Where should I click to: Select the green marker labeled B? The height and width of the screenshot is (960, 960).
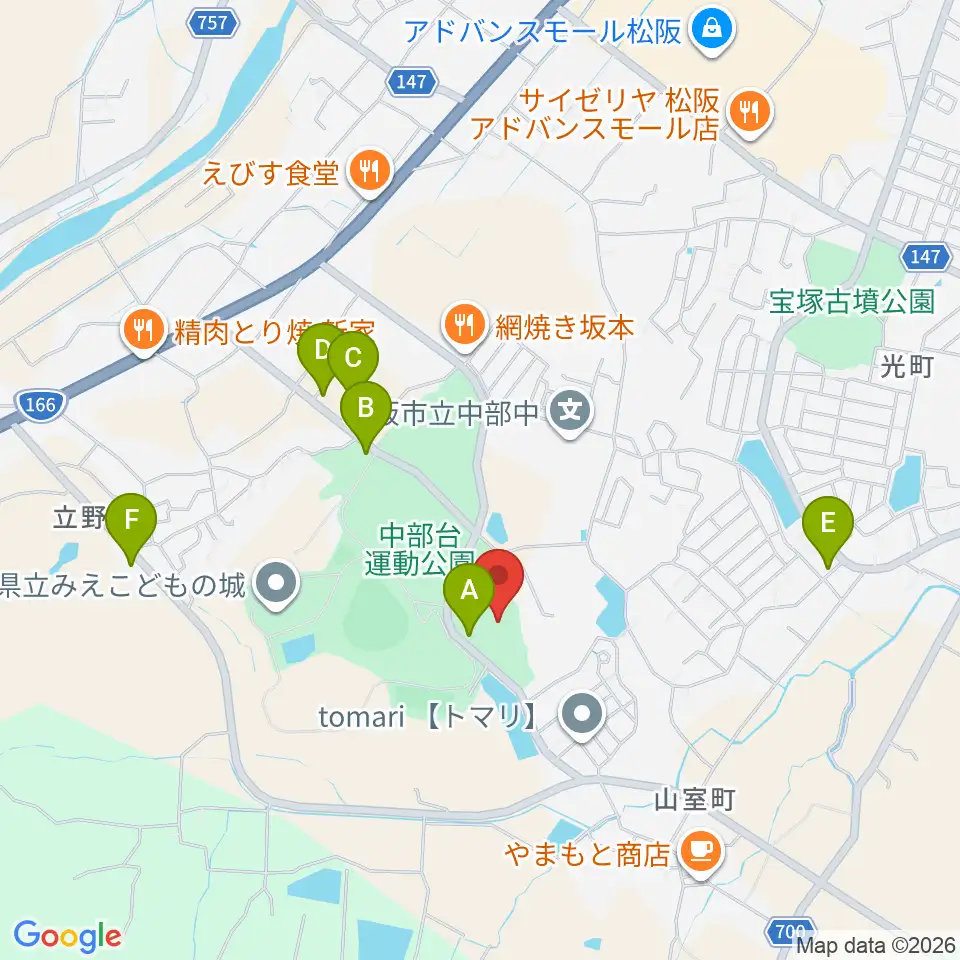tap(366, 416)
